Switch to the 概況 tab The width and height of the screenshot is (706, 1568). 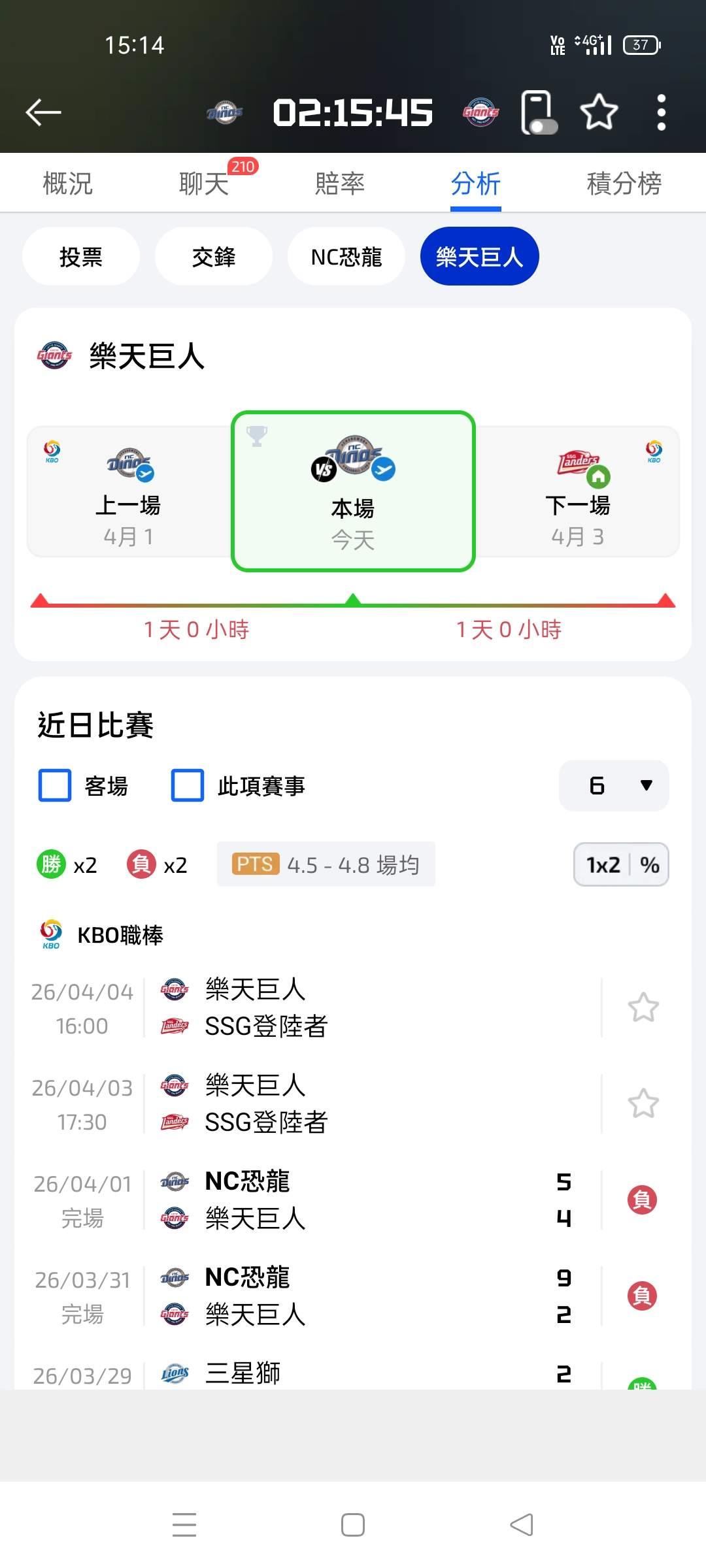68,183
